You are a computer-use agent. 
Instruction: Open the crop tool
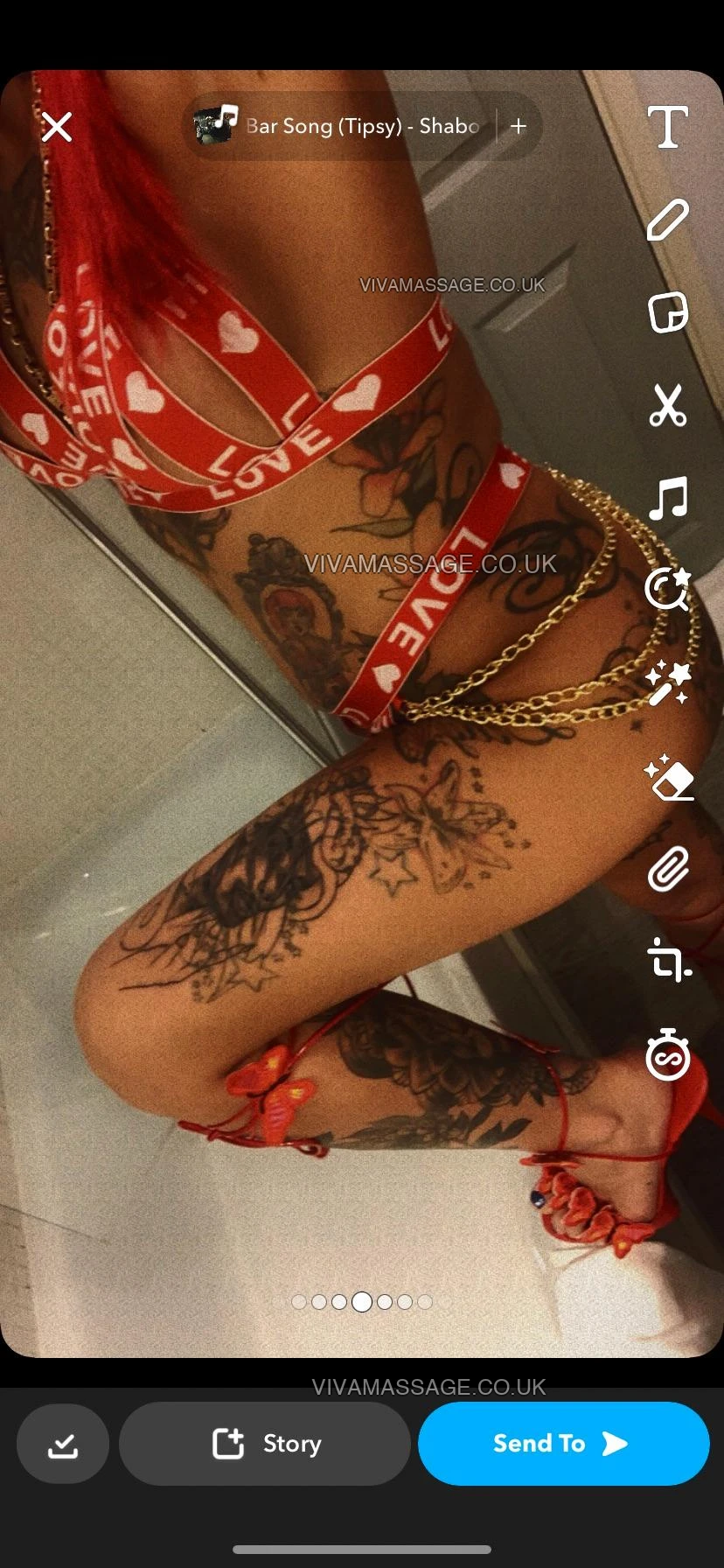[669, 961]
